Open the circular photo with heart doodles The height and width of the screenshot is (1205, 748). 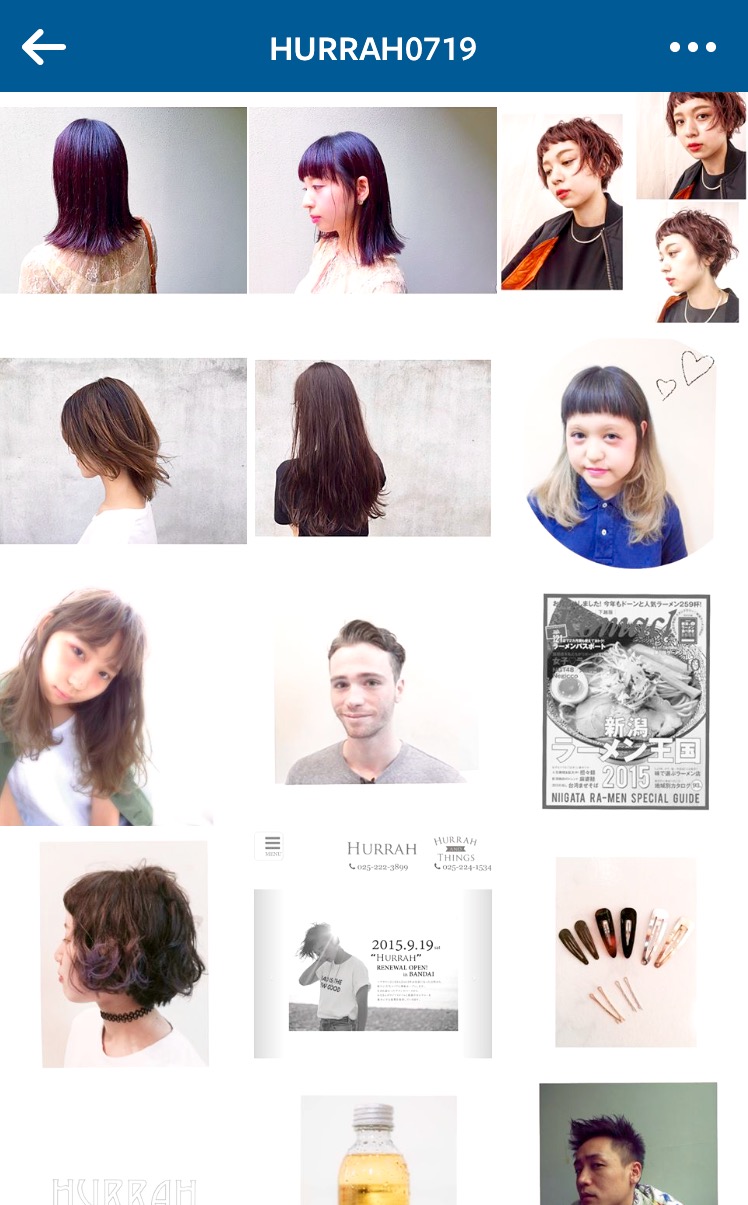(620, 455)
